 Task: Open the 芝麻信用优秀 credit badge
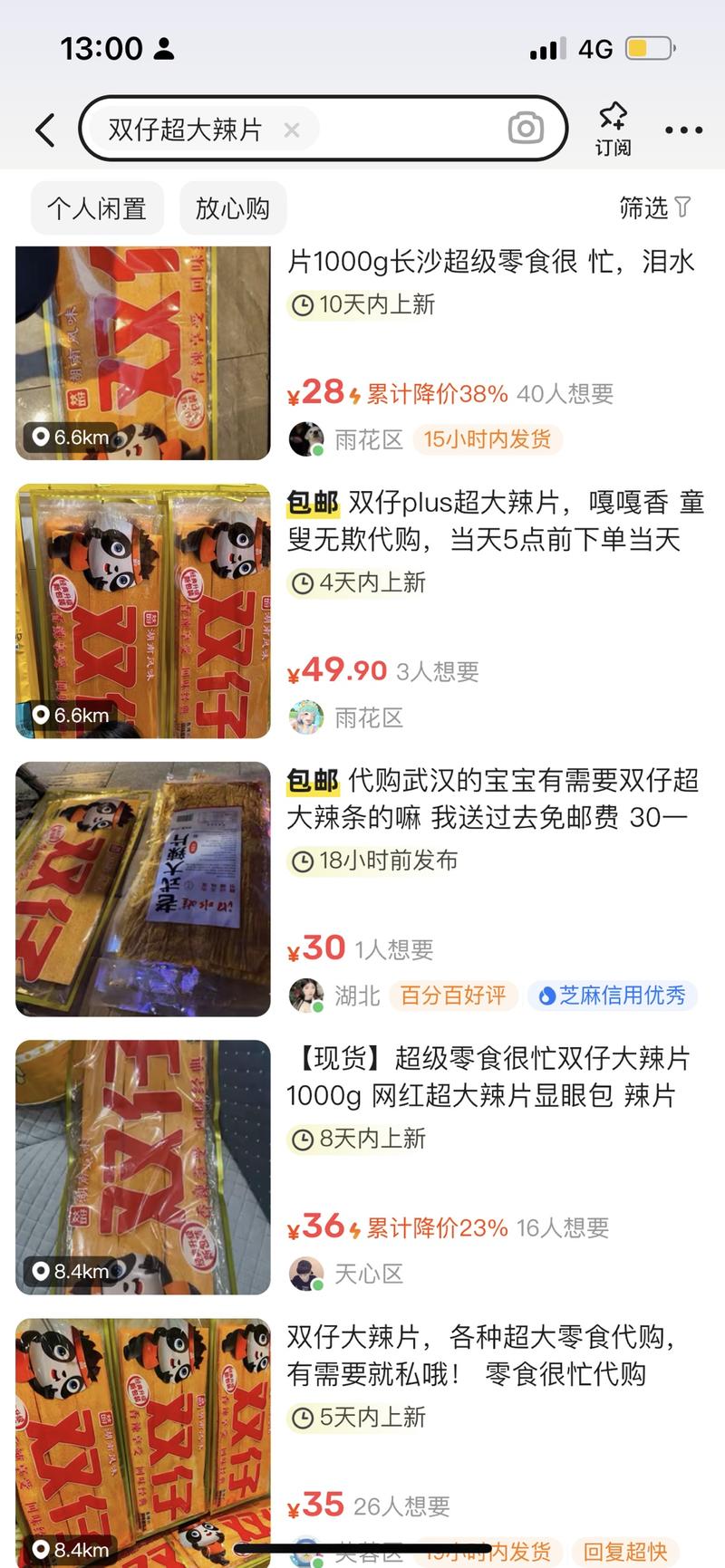point(612,996)
